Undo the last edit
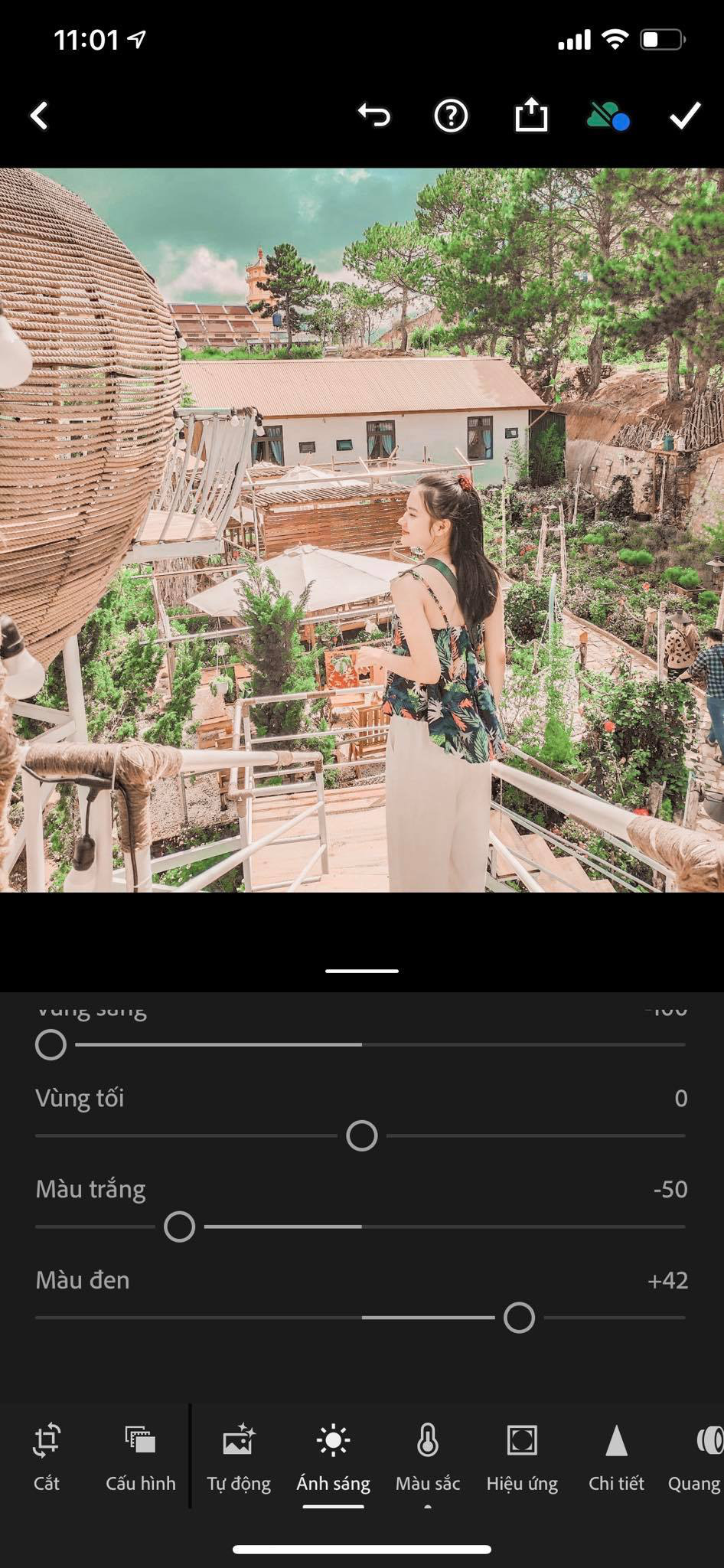This screenshot has height=1568, width=724. tap(374, 116)
